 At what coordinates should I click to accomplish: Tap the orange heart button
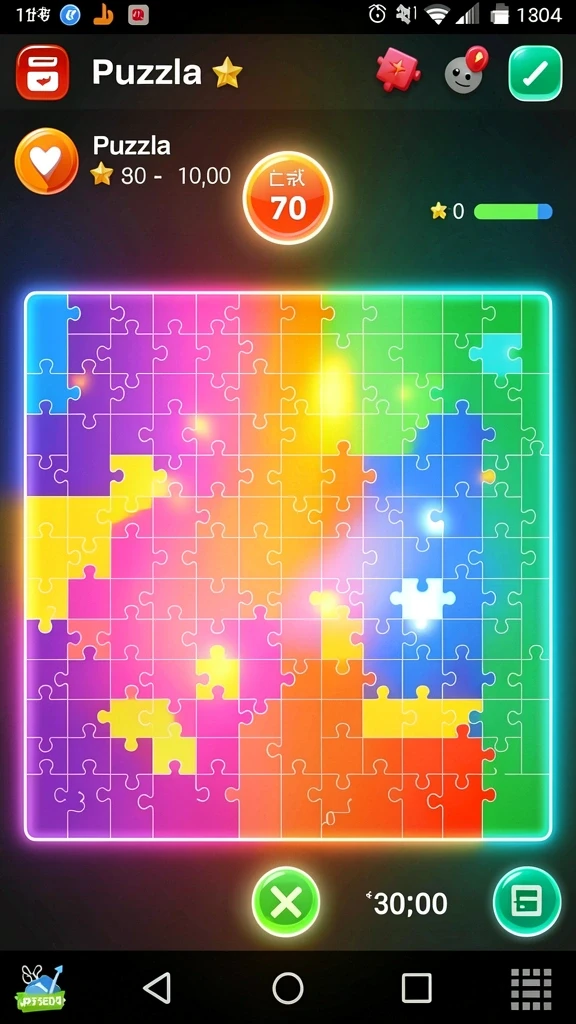(x=46, y=161)
